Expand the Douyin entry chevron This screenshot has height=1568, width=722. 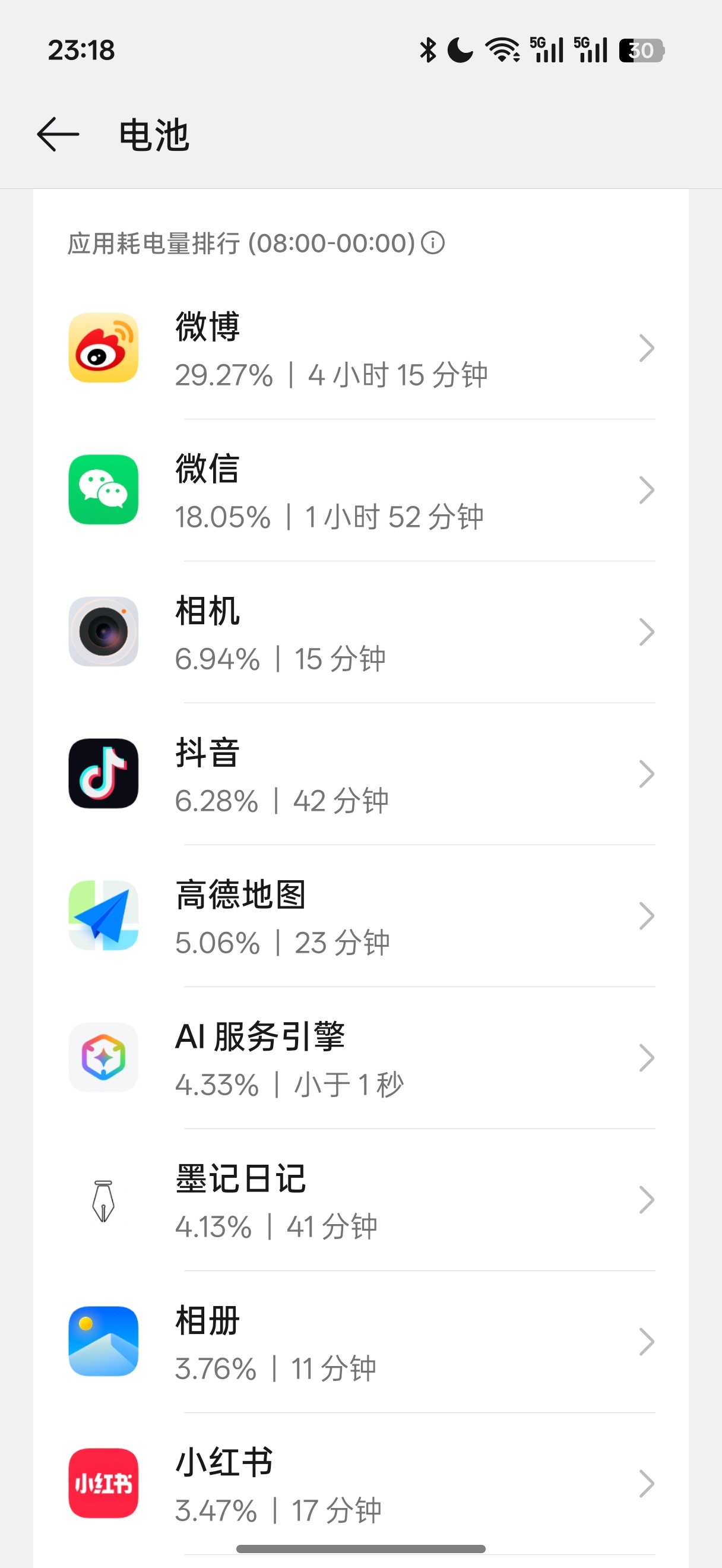[x=647, y=774]
